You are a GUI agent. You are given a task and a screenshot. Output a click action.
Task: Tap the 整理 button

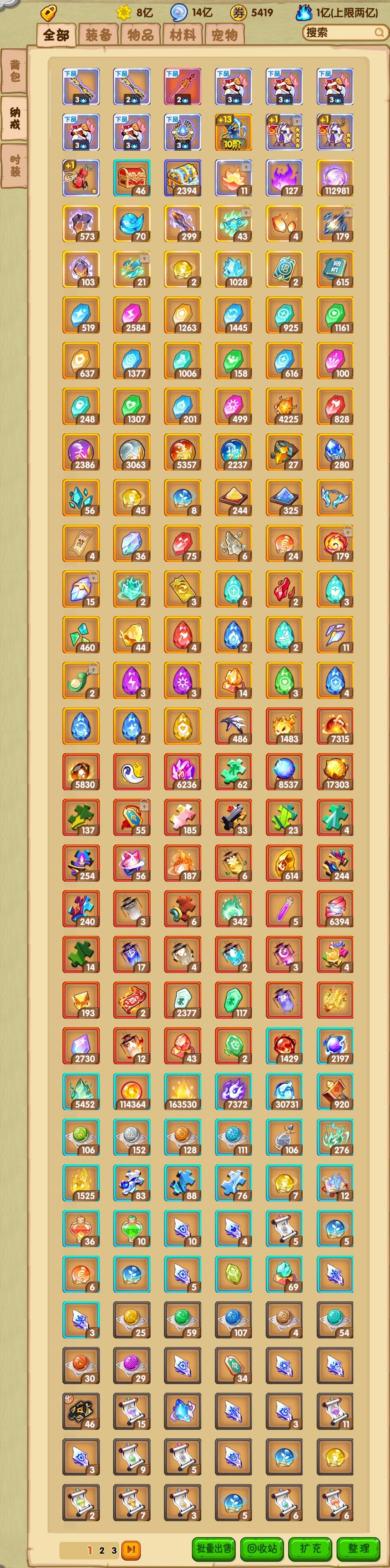358,1548
